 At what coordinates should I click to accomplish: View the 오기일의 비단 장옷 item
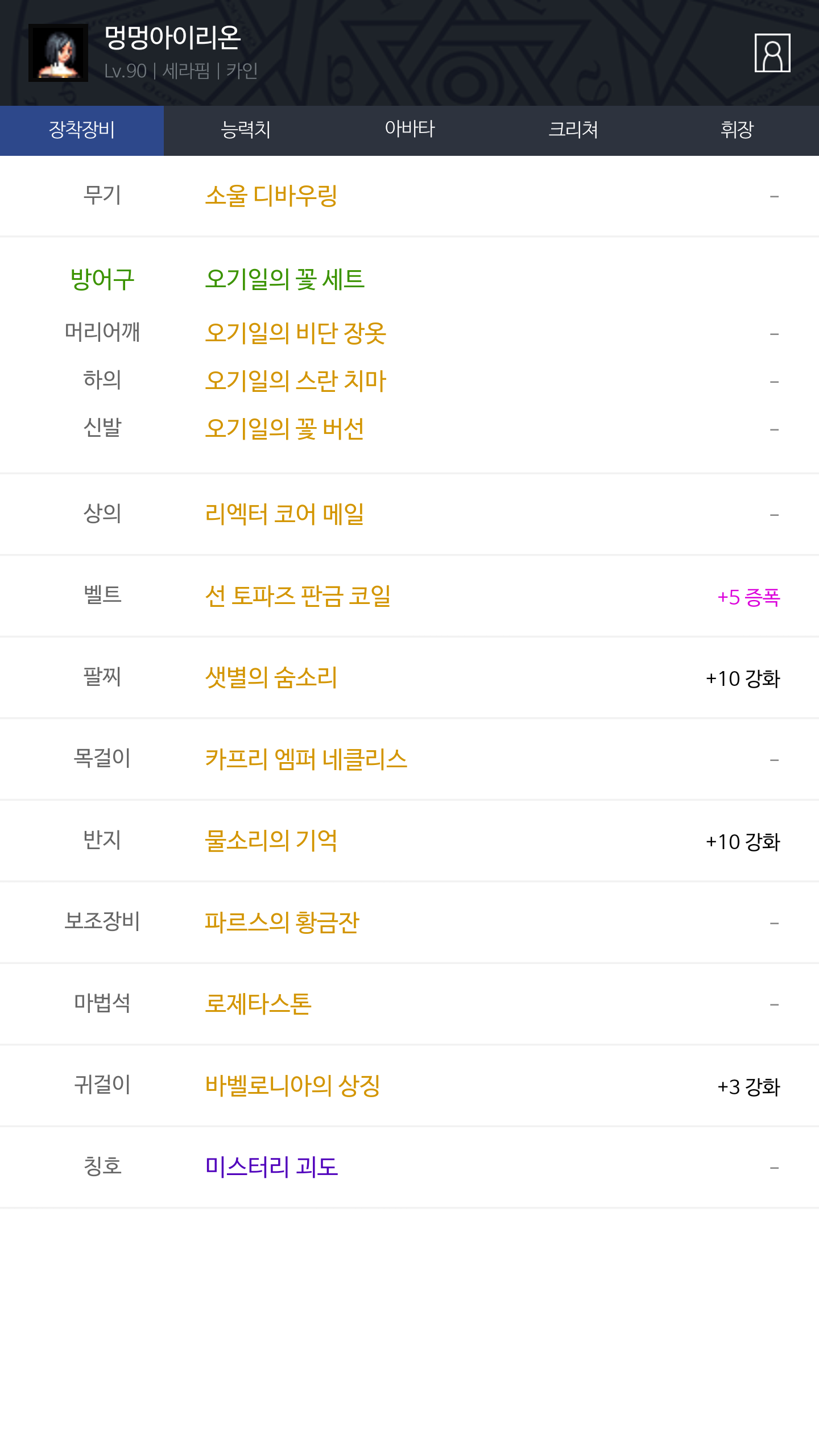click(x=296, y=333)
